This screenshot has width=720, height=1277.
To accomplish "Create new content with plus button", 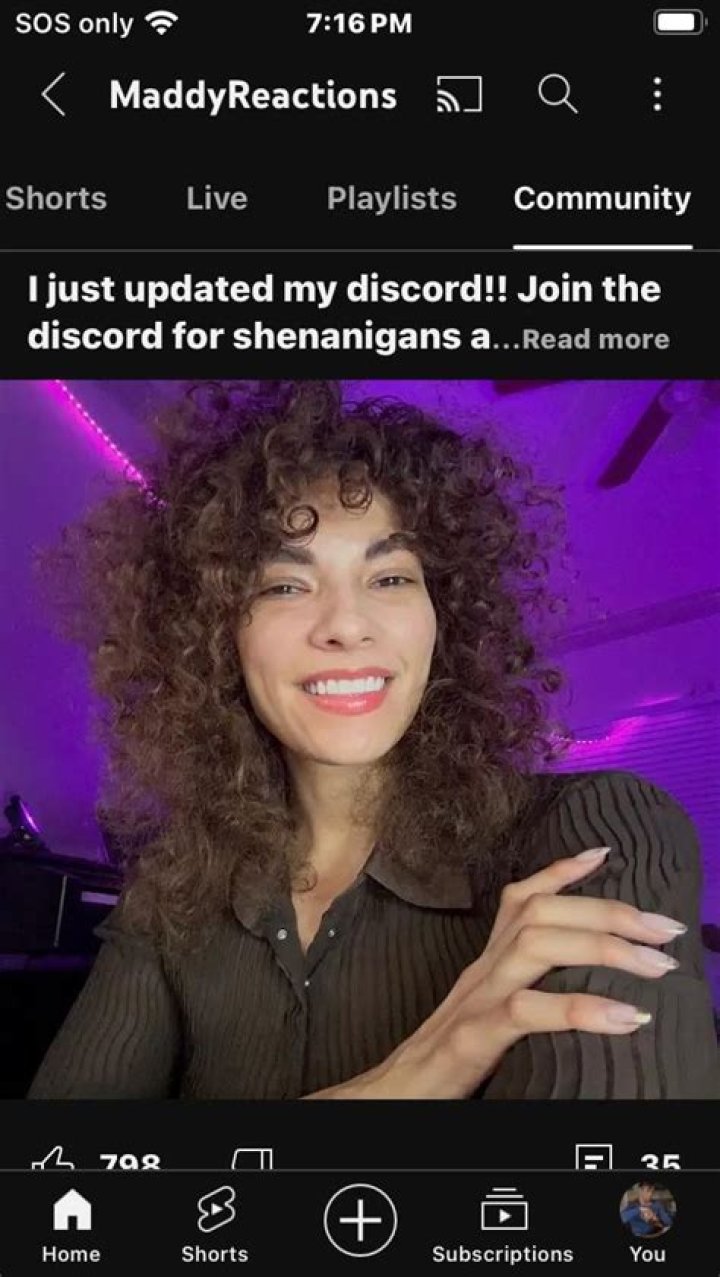I will tap(360, 1220).
